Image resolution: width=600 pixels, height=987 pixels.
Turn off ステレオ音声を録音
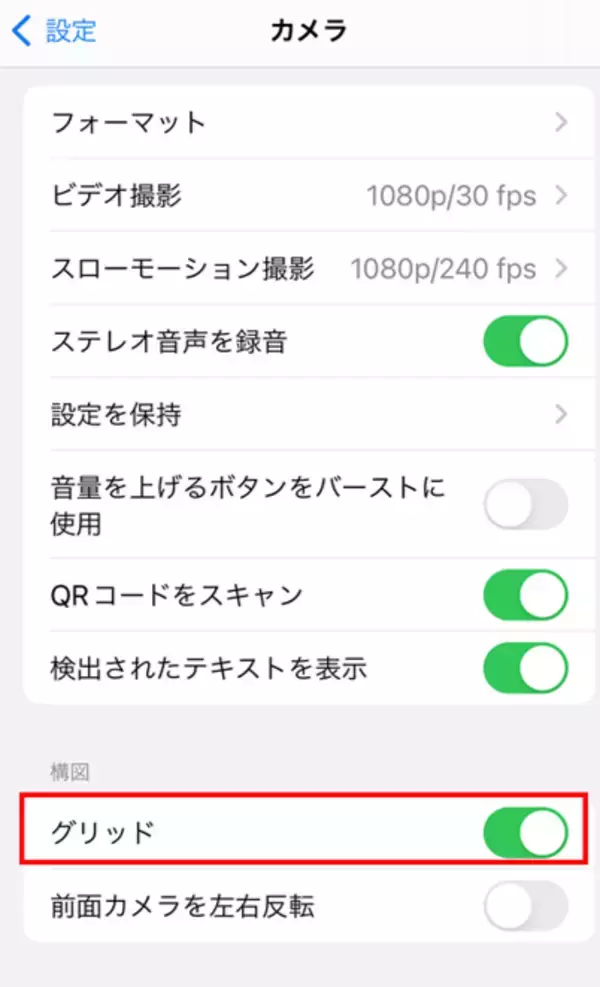pyautogui.click(x=525, y=342)
